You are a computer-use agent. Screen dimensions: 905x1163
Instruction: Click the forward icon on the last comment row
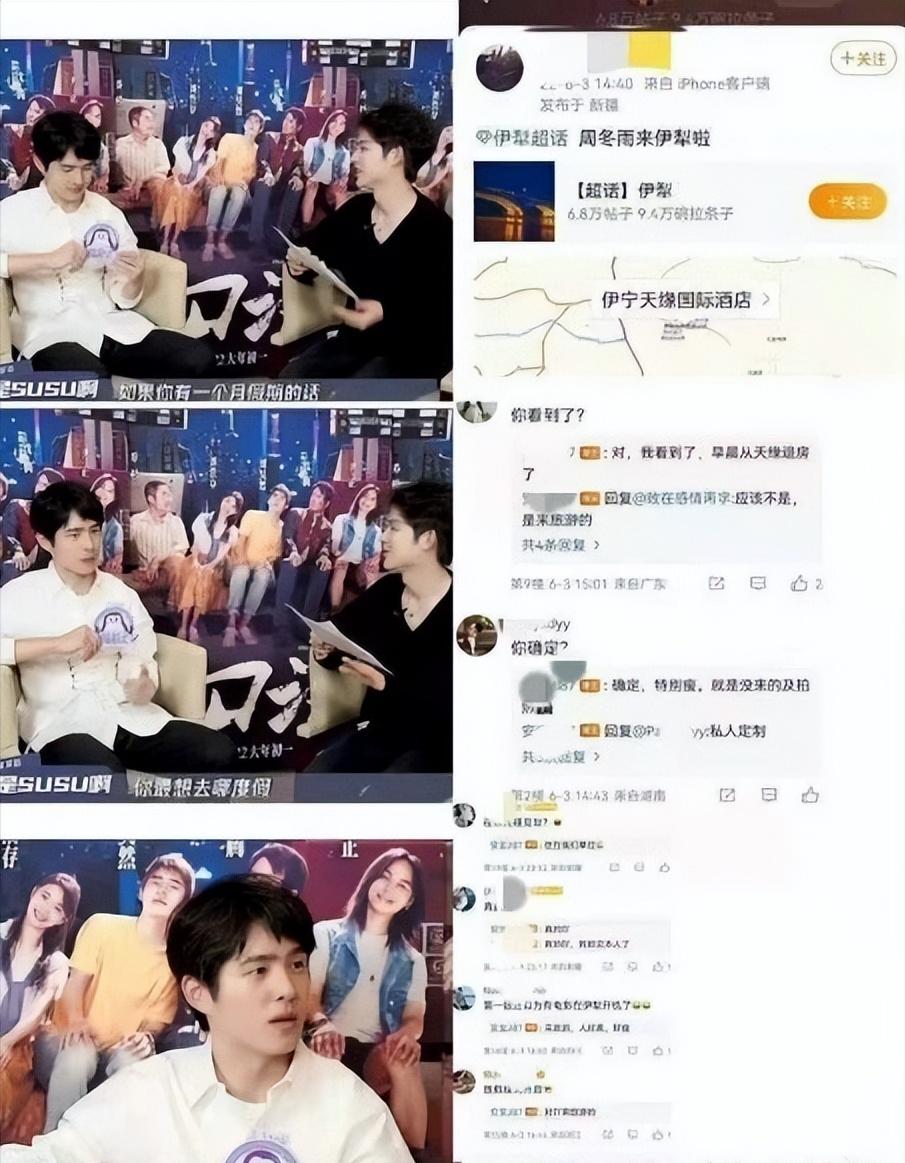(606, 1134)
